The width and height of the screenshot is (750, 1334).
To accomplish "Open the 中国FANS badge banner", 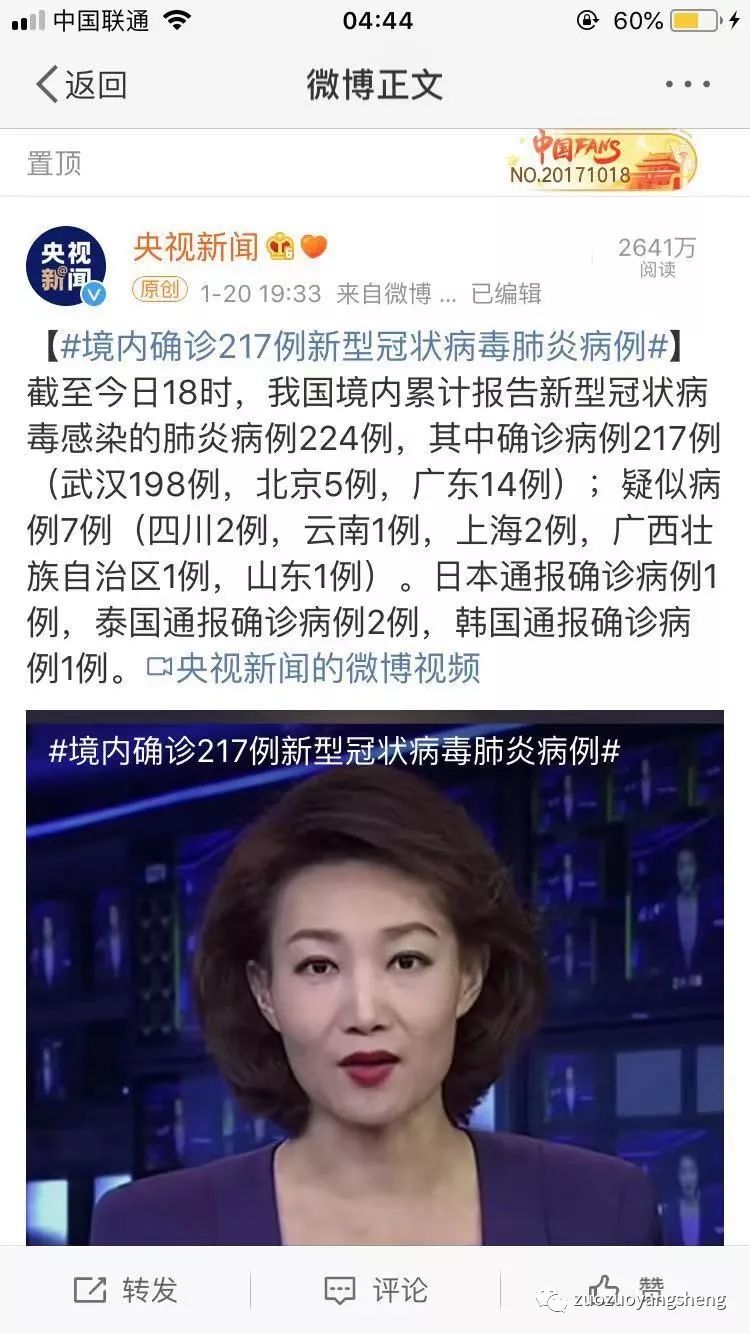I will click(x=600, y=162).
